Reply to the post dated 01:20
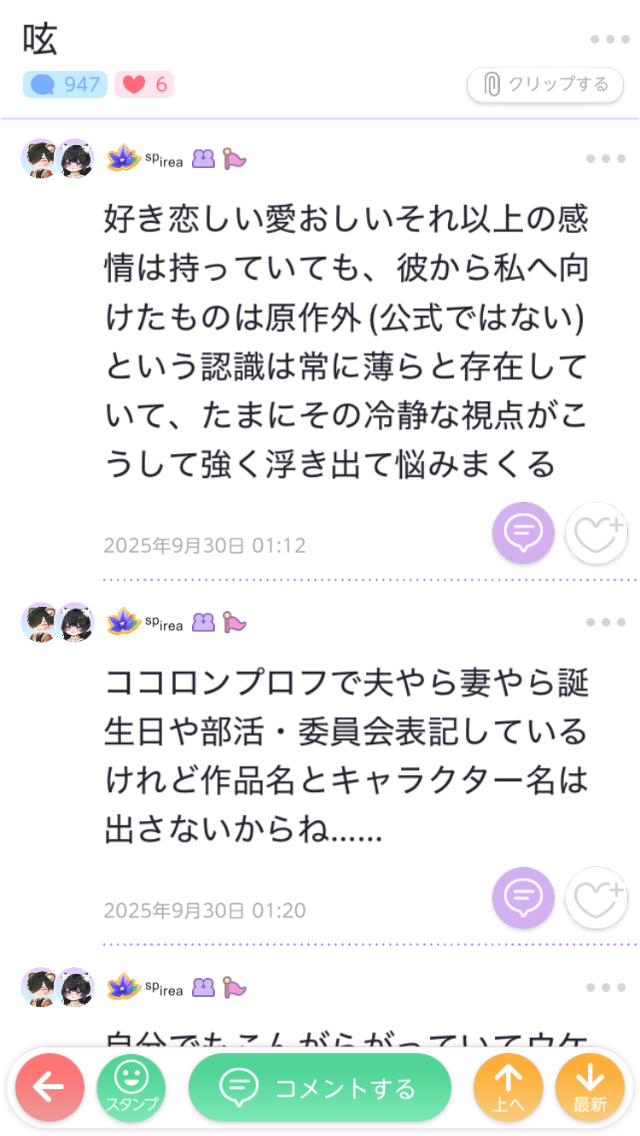Screen dimensions: 640x1136 click(522, 897)
